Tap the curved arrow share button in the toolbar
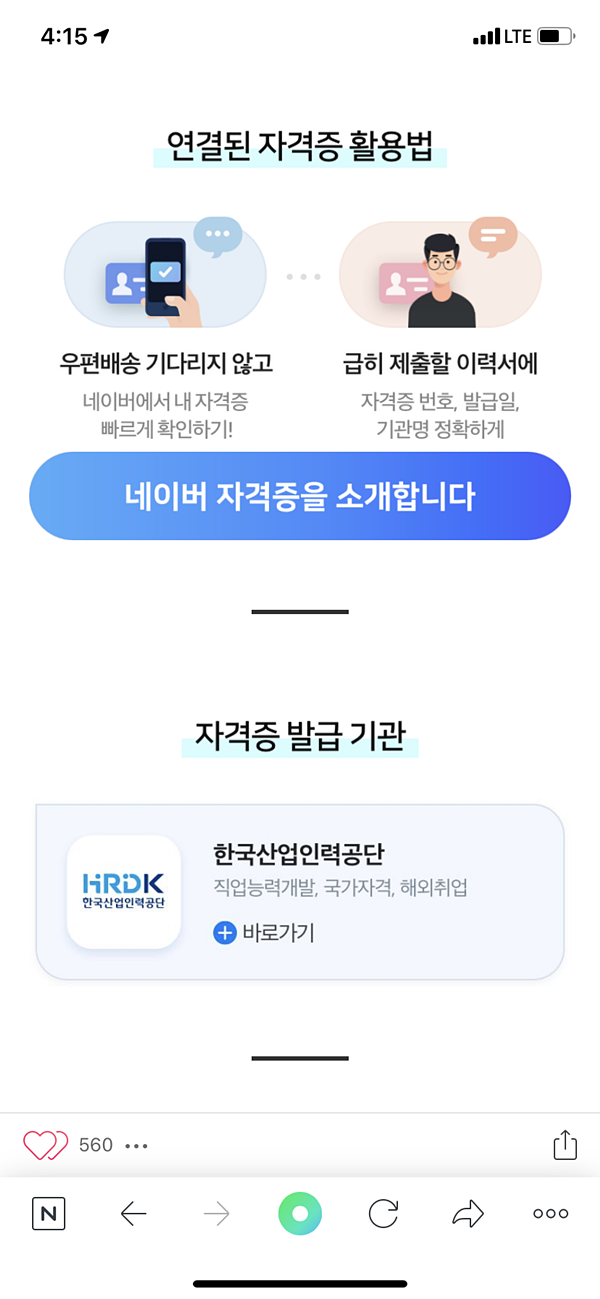This screenshot has height=1299, width=600. 467,1214
